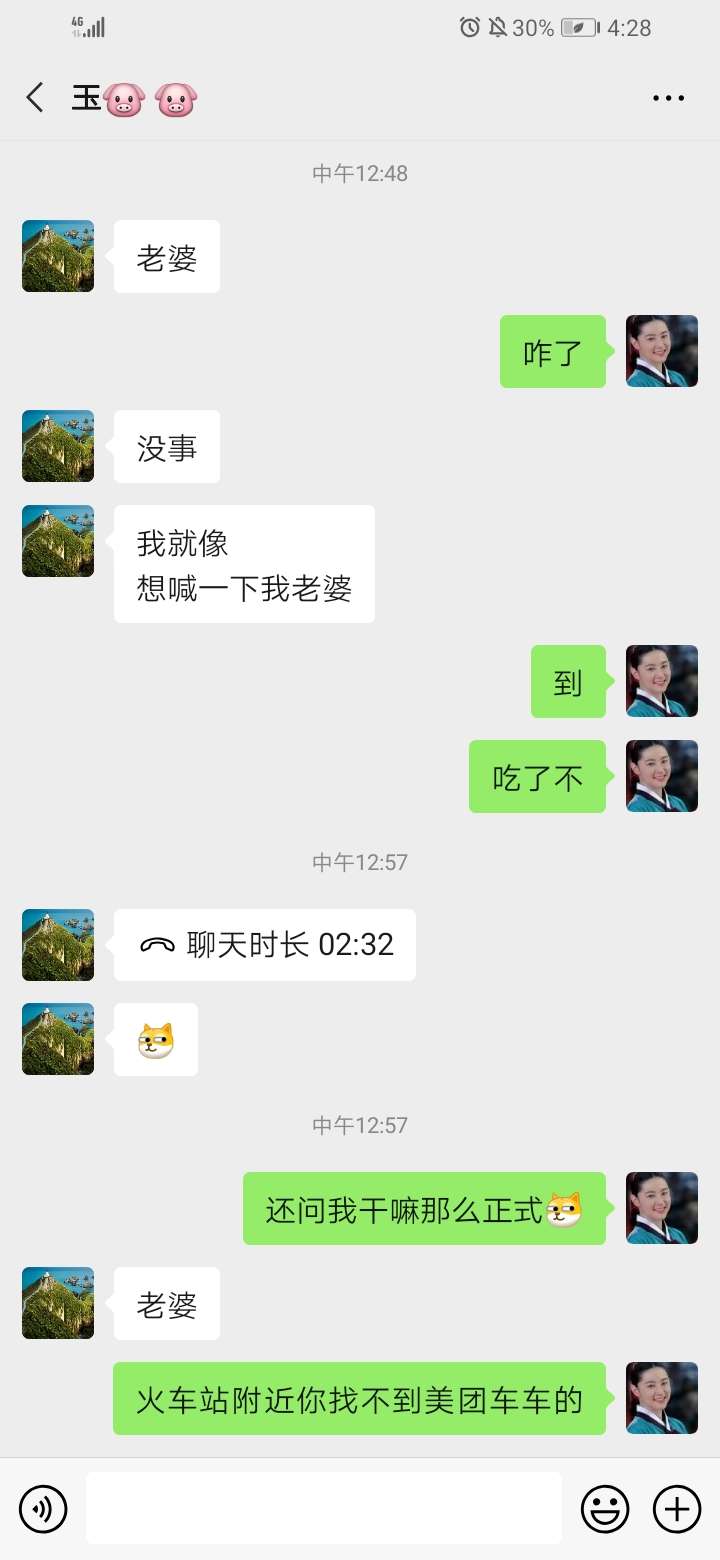Open the plus attachment icon

click(x=677, y=1508)
